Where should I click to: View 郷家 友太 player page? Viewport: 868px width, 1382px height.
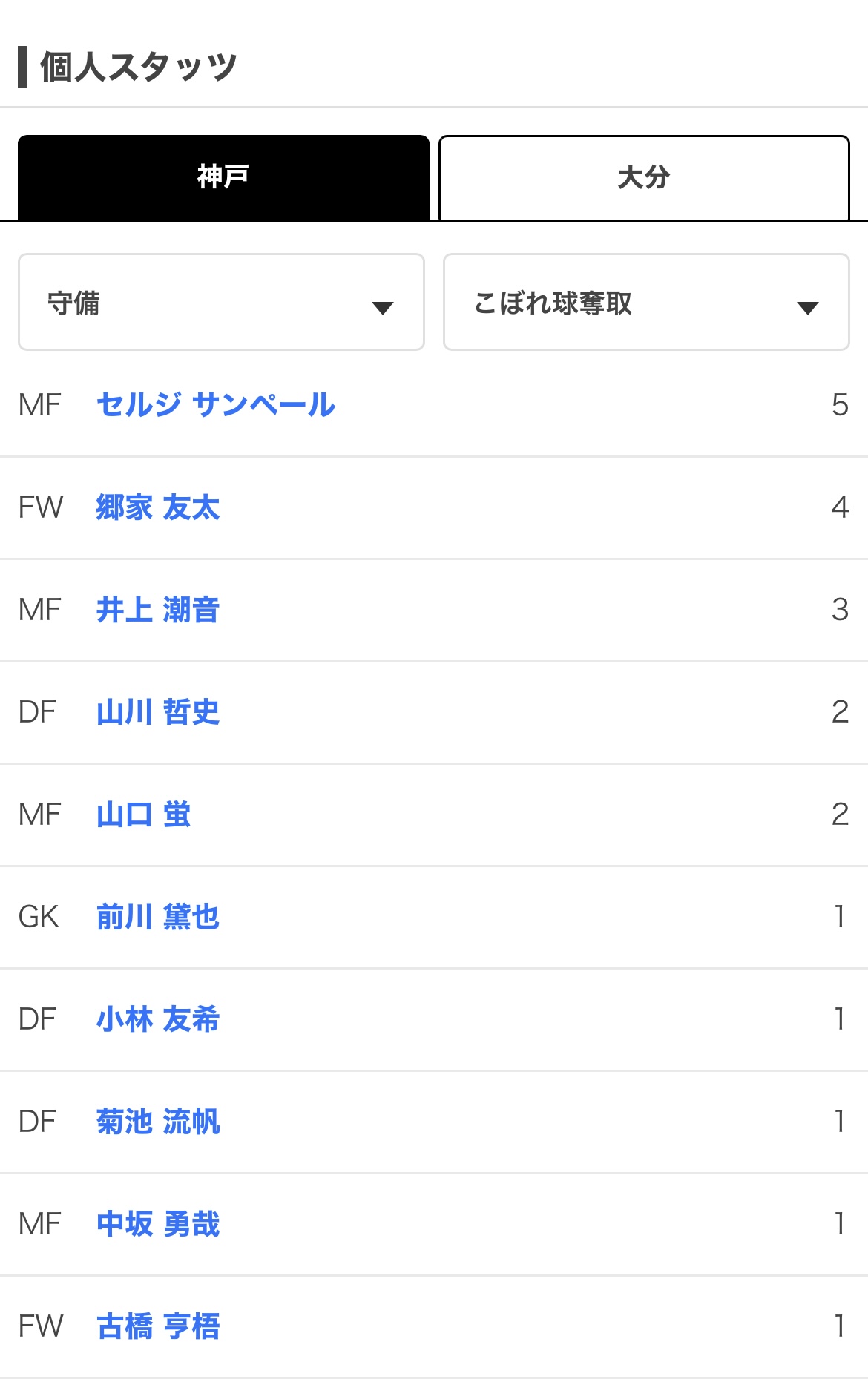[158, 507]
